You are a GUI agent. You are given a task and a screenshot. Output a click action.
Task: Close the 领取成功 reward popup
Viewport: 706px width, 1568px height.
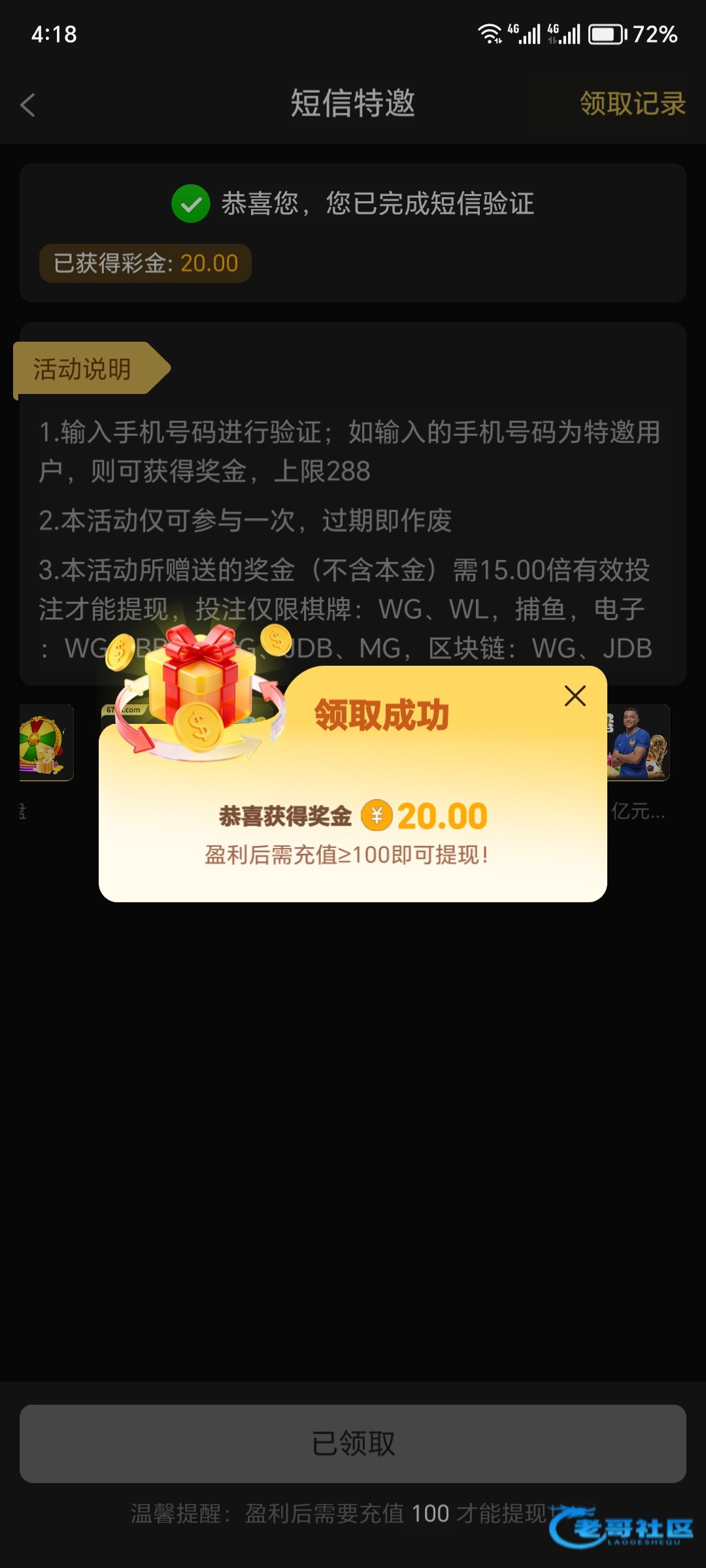[575, 696]
